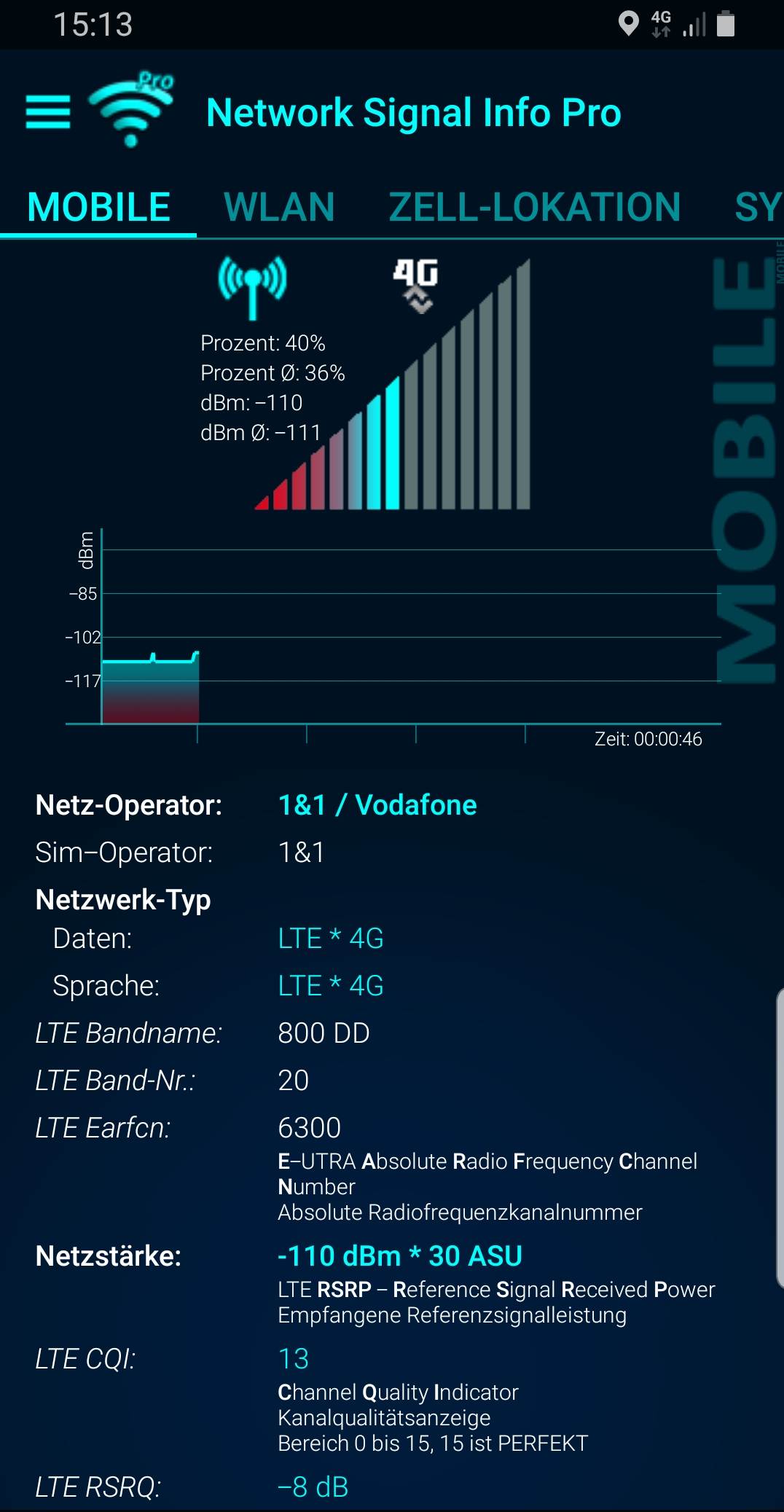Open the hamburger drawer menu
Image resolution: width=784 pixels, height=1512 pixels.
pyautogui.click(x=48, y=112)
